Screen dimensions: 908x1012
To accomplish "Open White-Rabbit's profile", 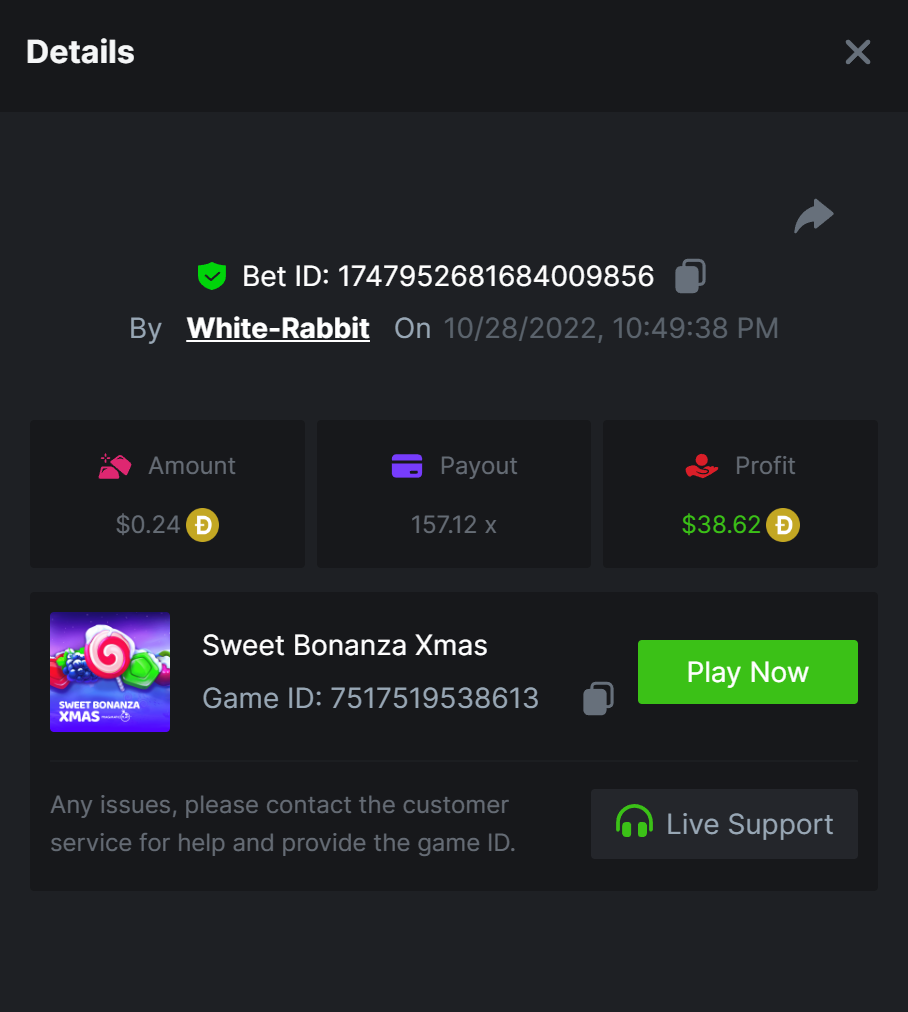I will tap(278, 328).
